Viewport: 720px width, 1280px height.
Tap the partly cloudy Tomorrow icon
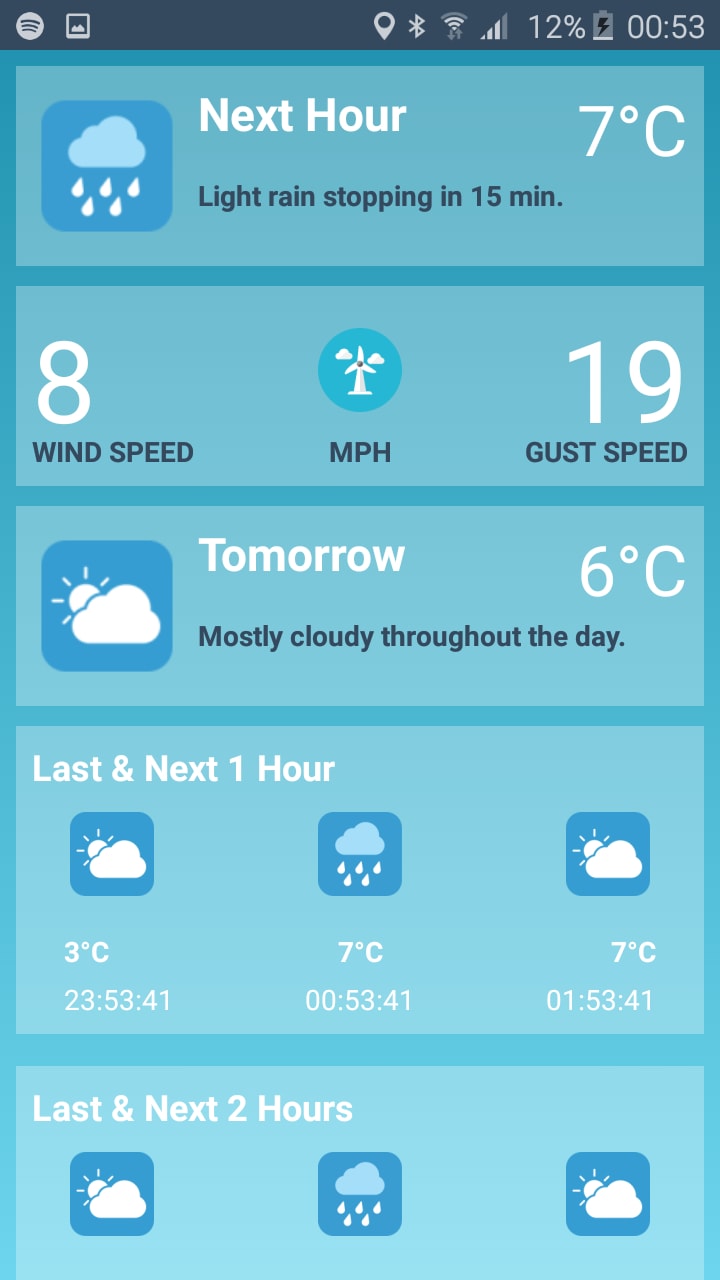pos(106,605)
